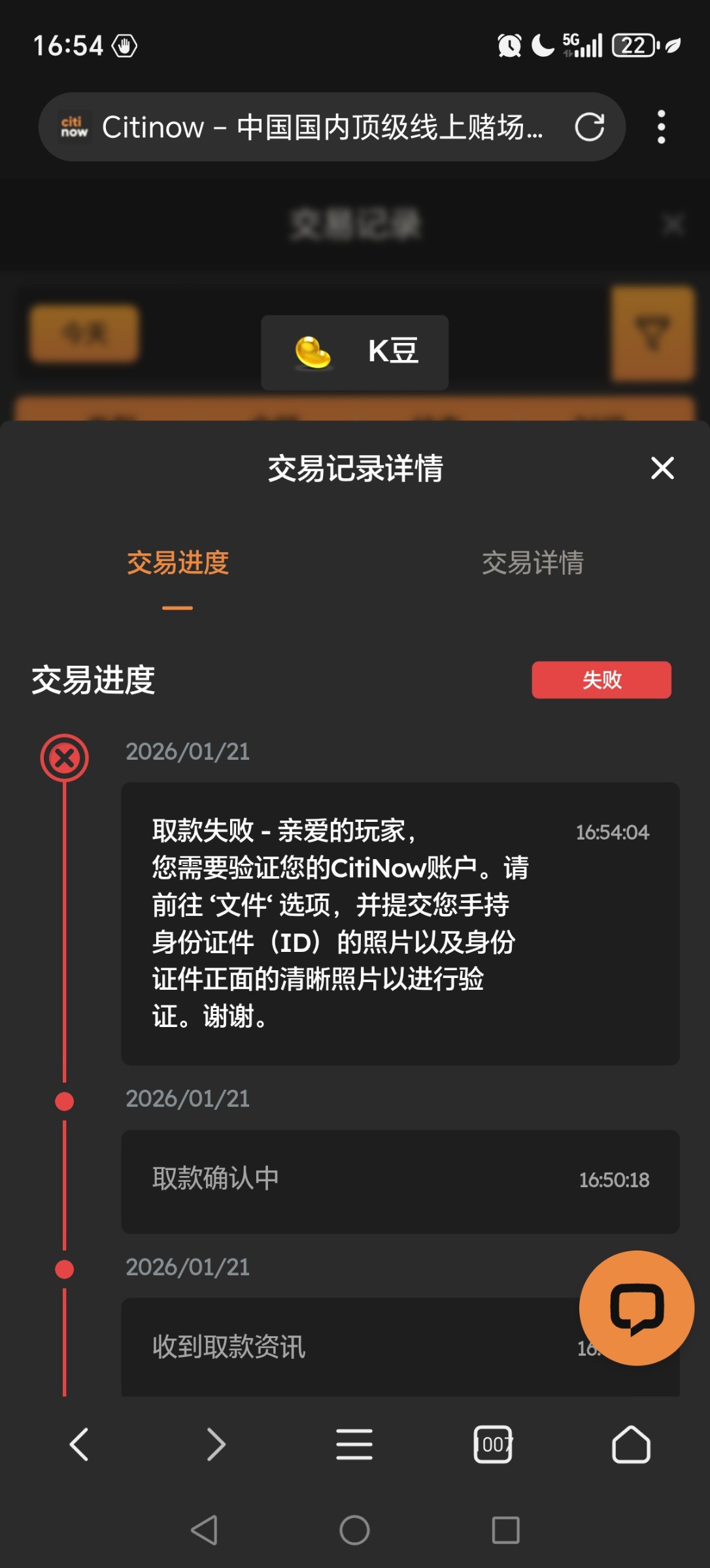Navigate back with the browser back arrow
The image size is (710, 1568).
click(x=78, y=1445)
